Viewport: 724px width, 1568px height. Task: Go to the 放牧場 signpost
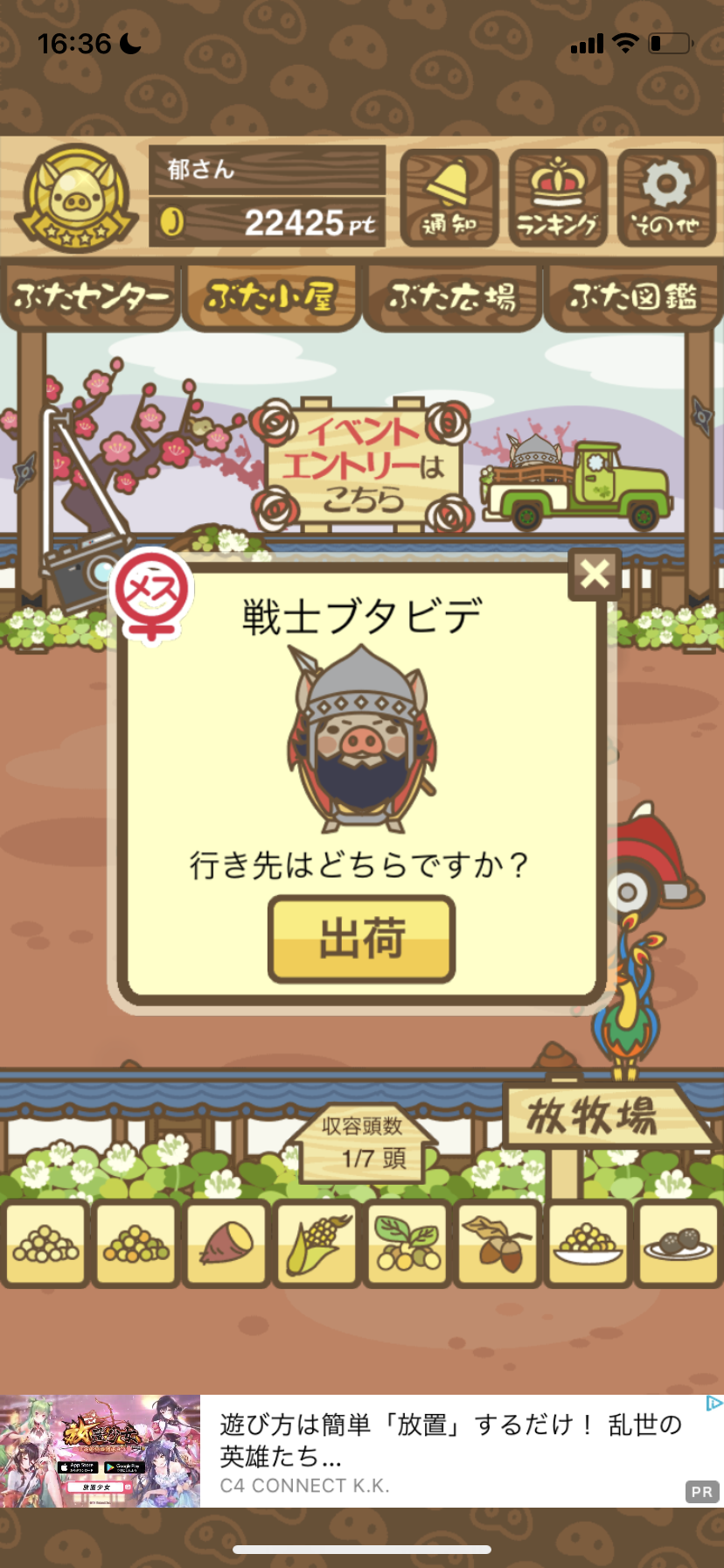[x=603, y=1116]
